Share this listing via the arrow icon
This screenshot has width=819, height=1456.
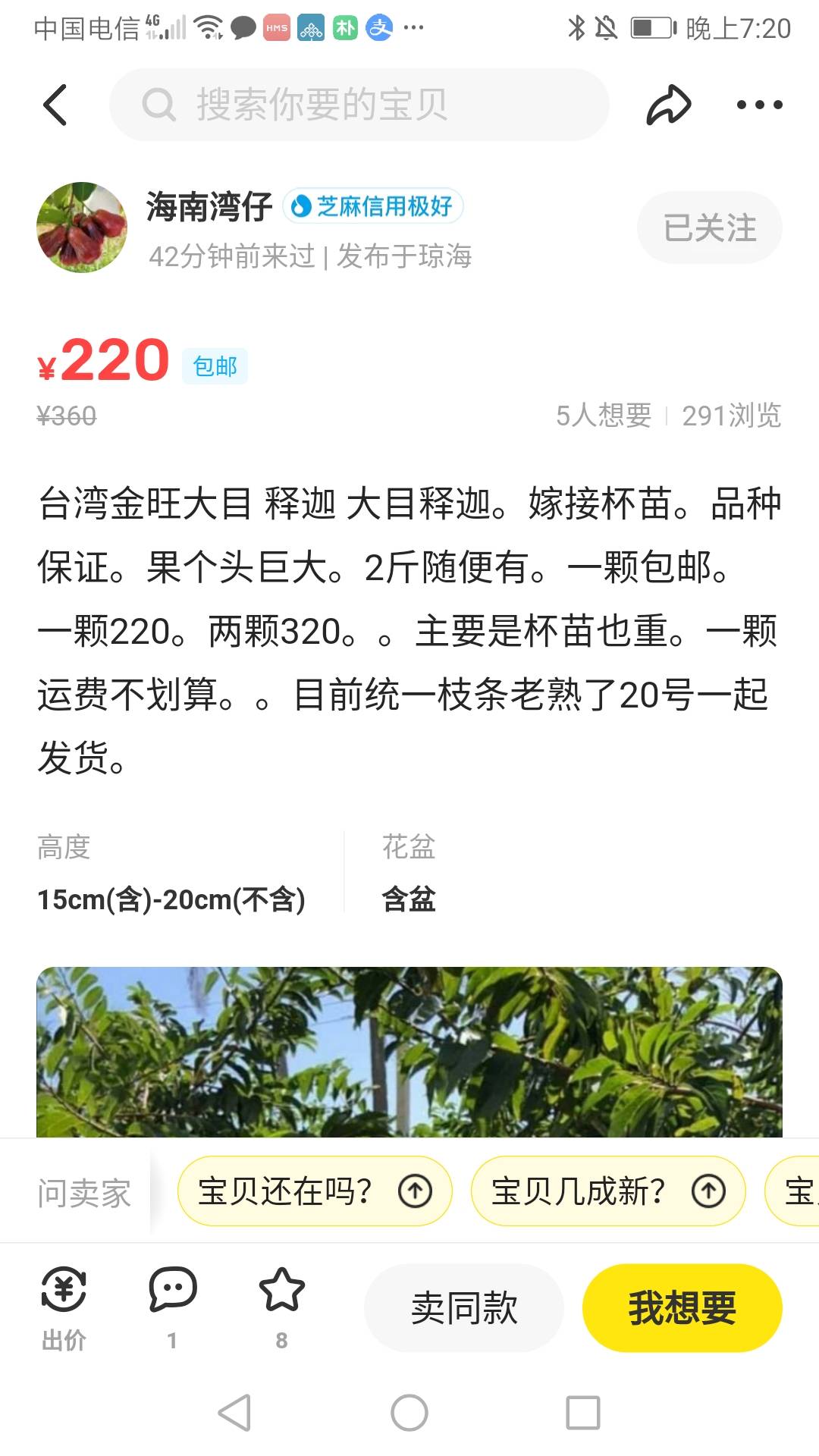(668, 105)
